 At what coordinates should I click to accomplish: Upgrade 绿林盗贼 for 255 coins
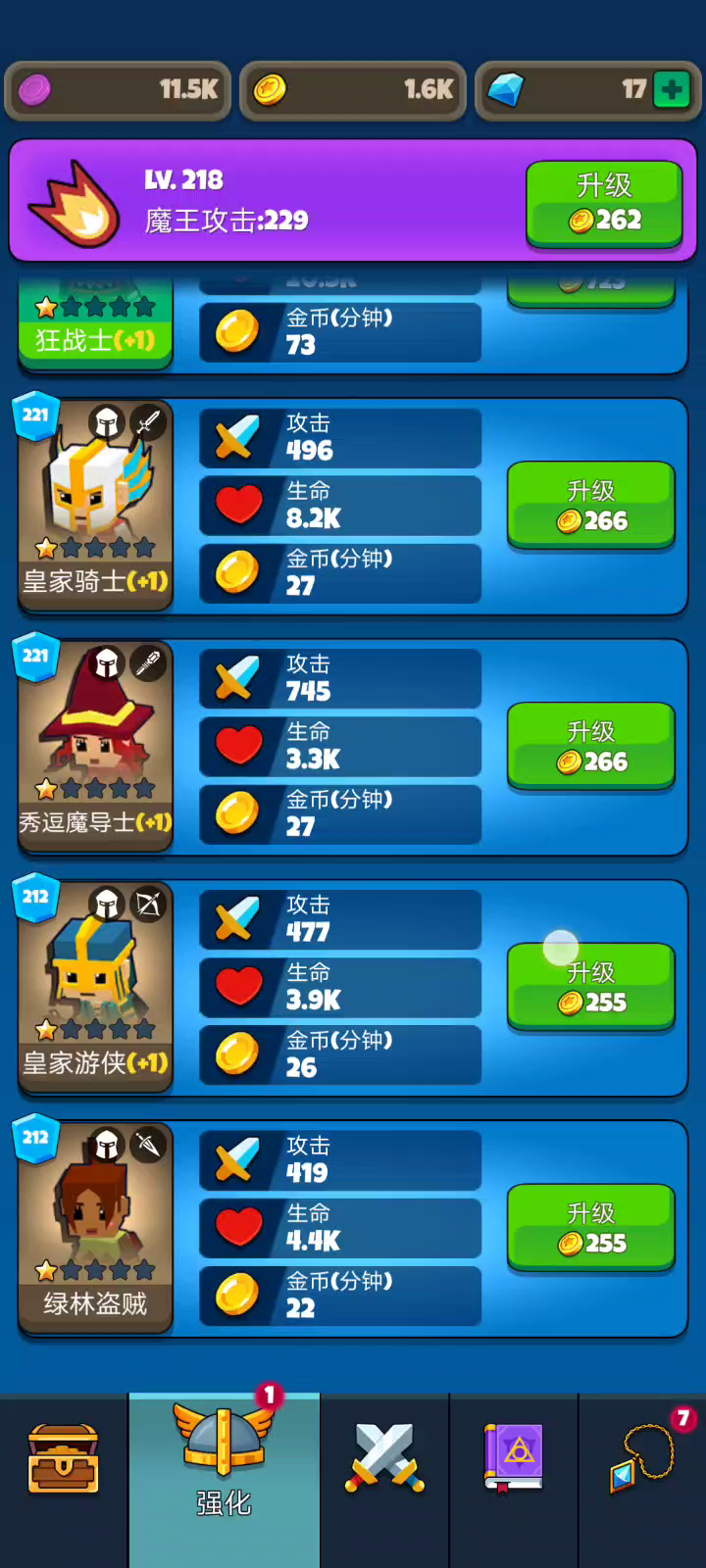(590, 1228)
